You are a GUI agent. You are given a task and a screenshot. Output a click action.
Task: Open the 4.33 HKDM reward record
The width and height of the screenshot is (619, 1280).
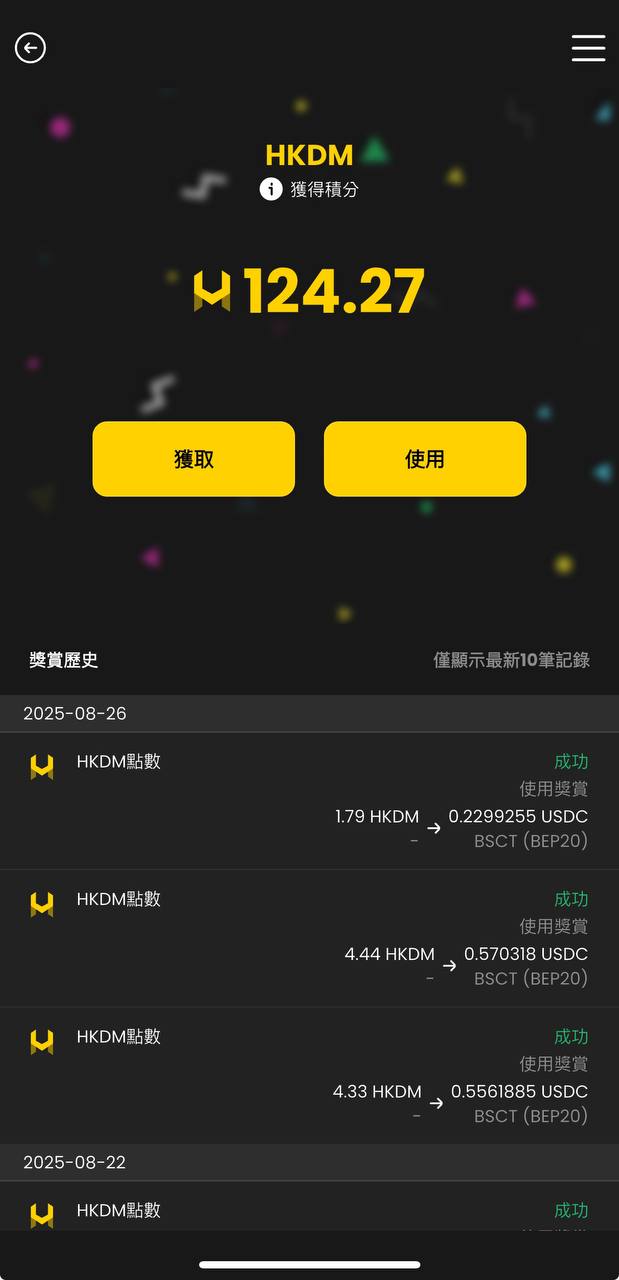(x=309, y=1076)
